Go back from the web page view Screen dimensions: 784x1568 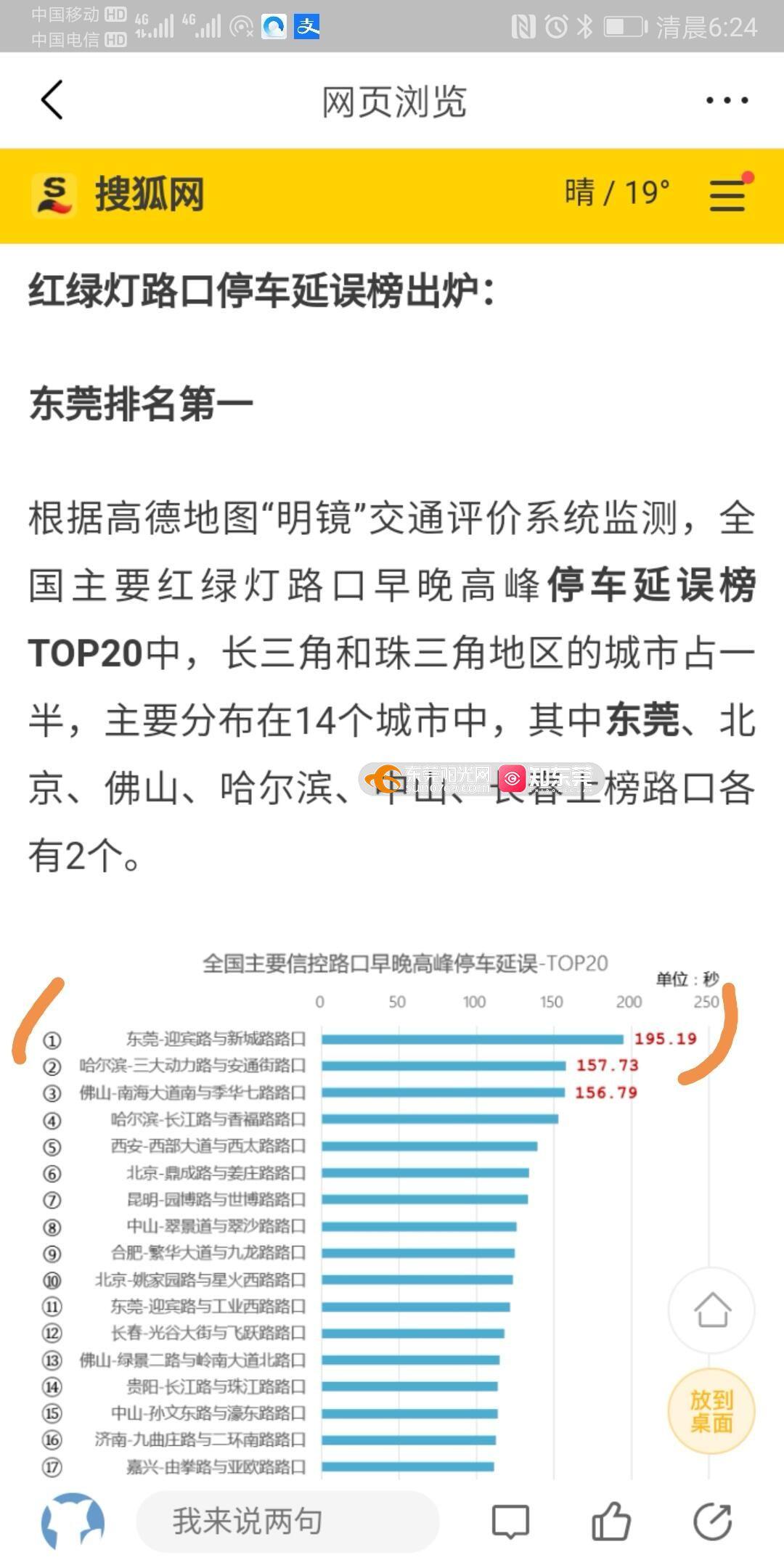(52, 100)
